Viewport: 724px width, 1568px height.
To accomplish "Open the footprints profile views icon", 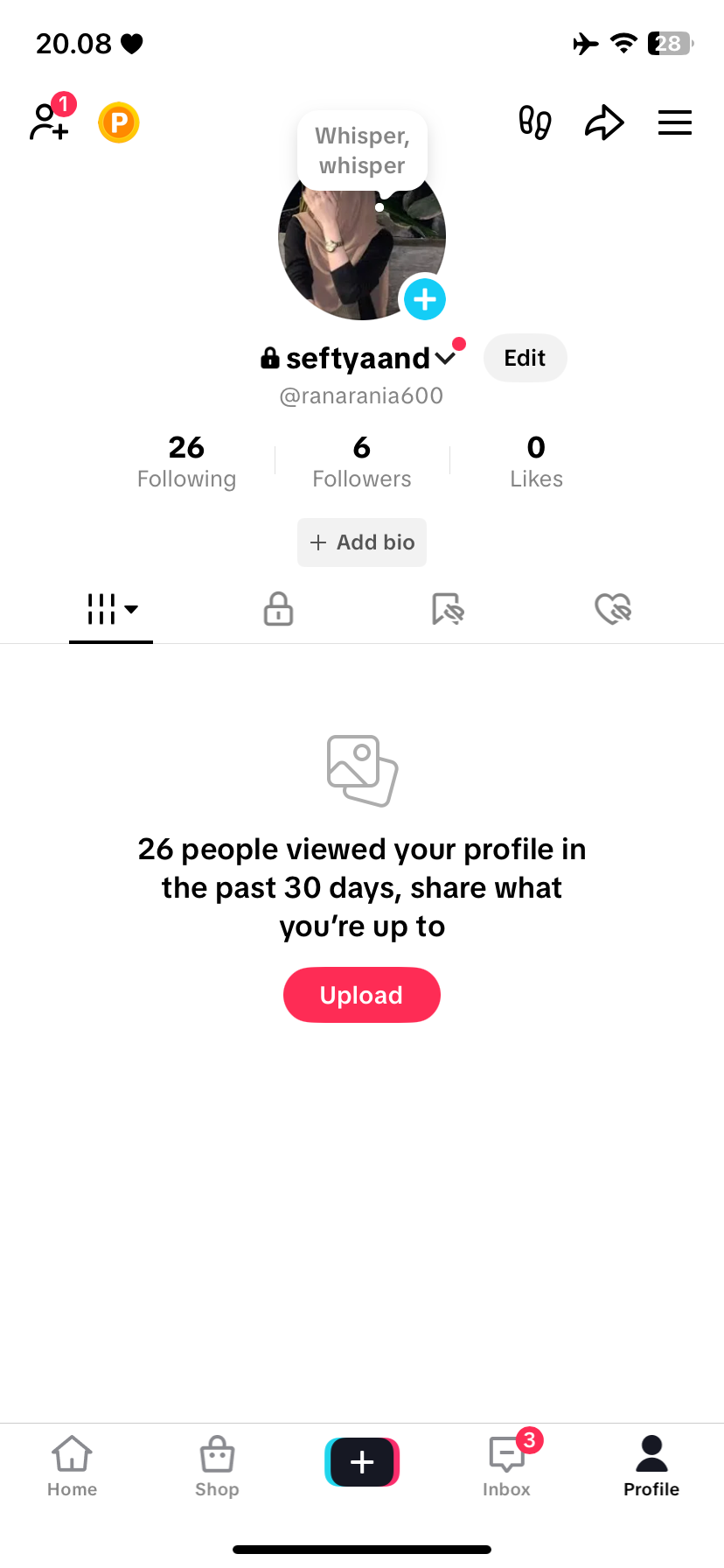I will (534, 122).
